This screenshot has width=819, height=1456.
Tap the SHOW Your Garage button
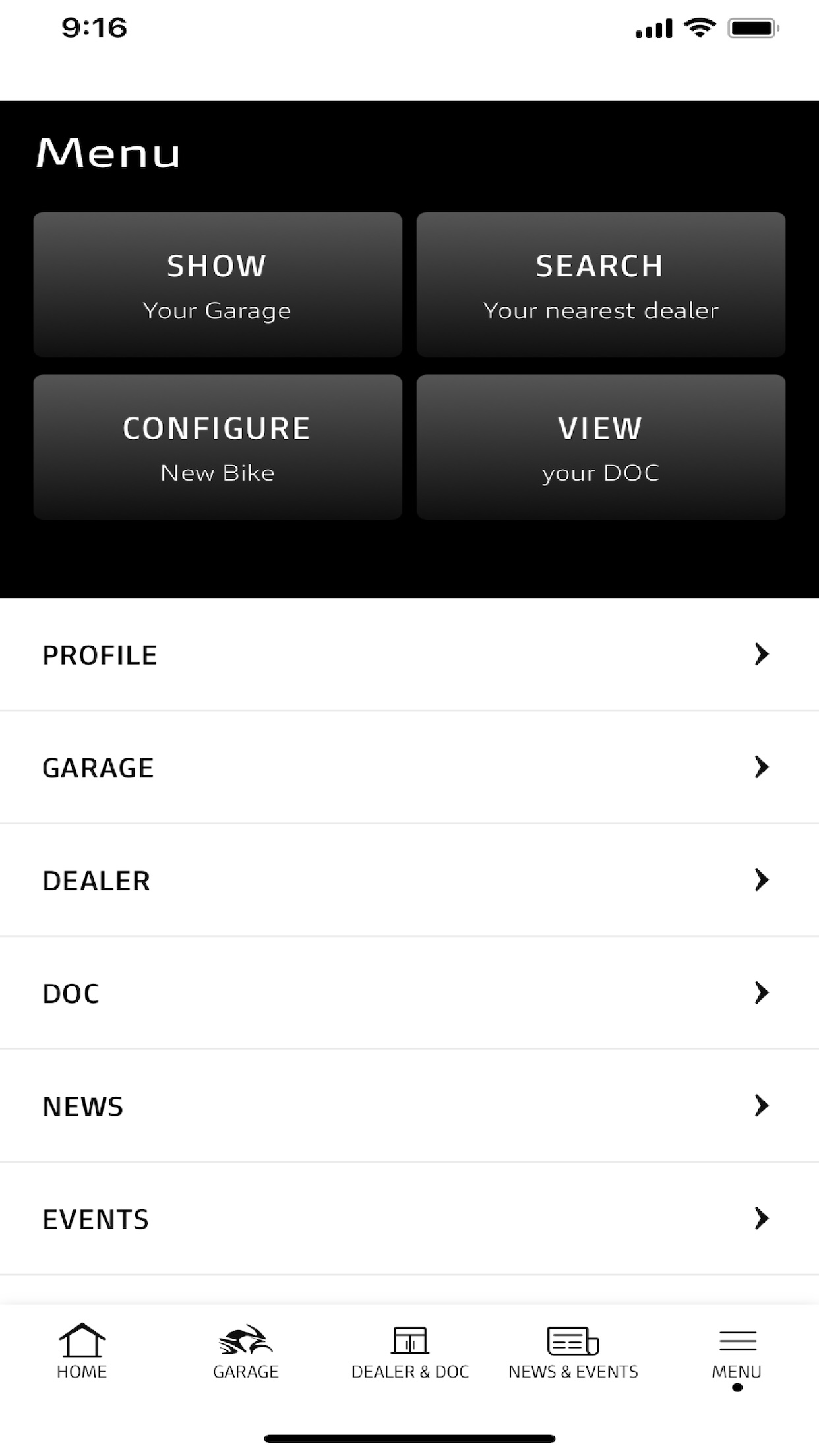pos(218,285)
